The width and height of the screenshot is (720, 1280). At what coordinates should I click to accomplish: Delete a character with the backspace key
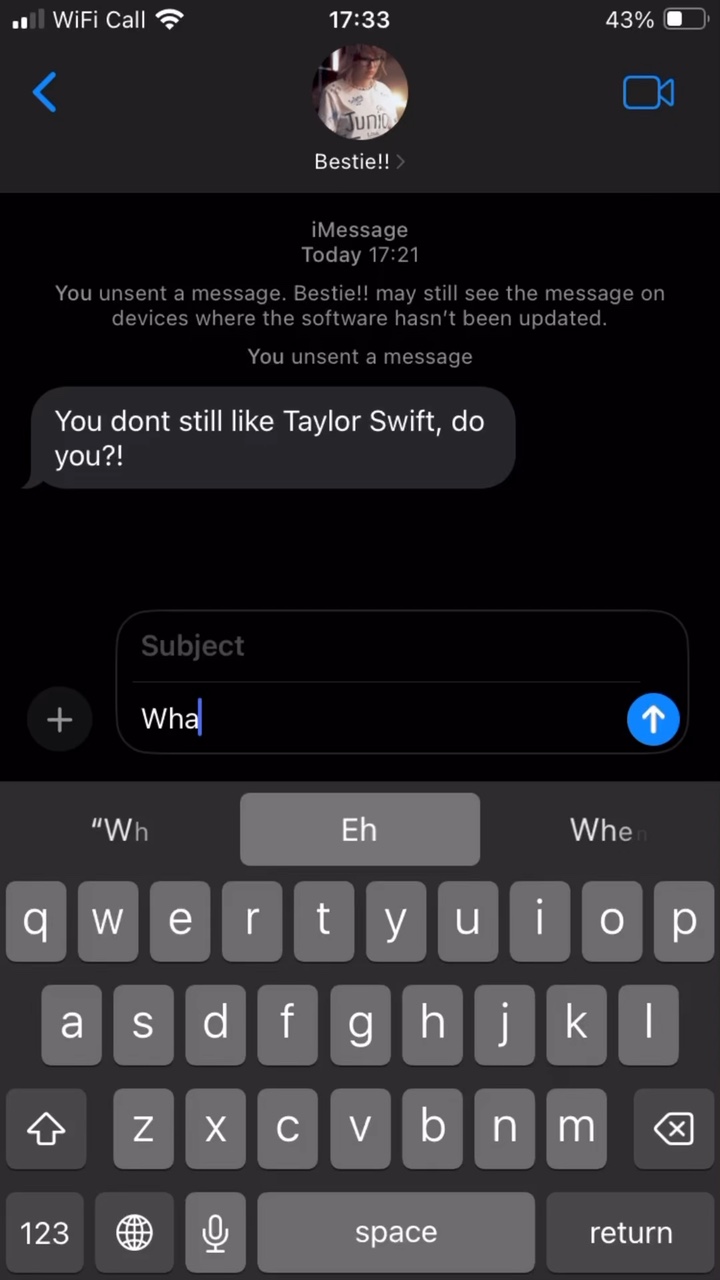(672, 1129)
